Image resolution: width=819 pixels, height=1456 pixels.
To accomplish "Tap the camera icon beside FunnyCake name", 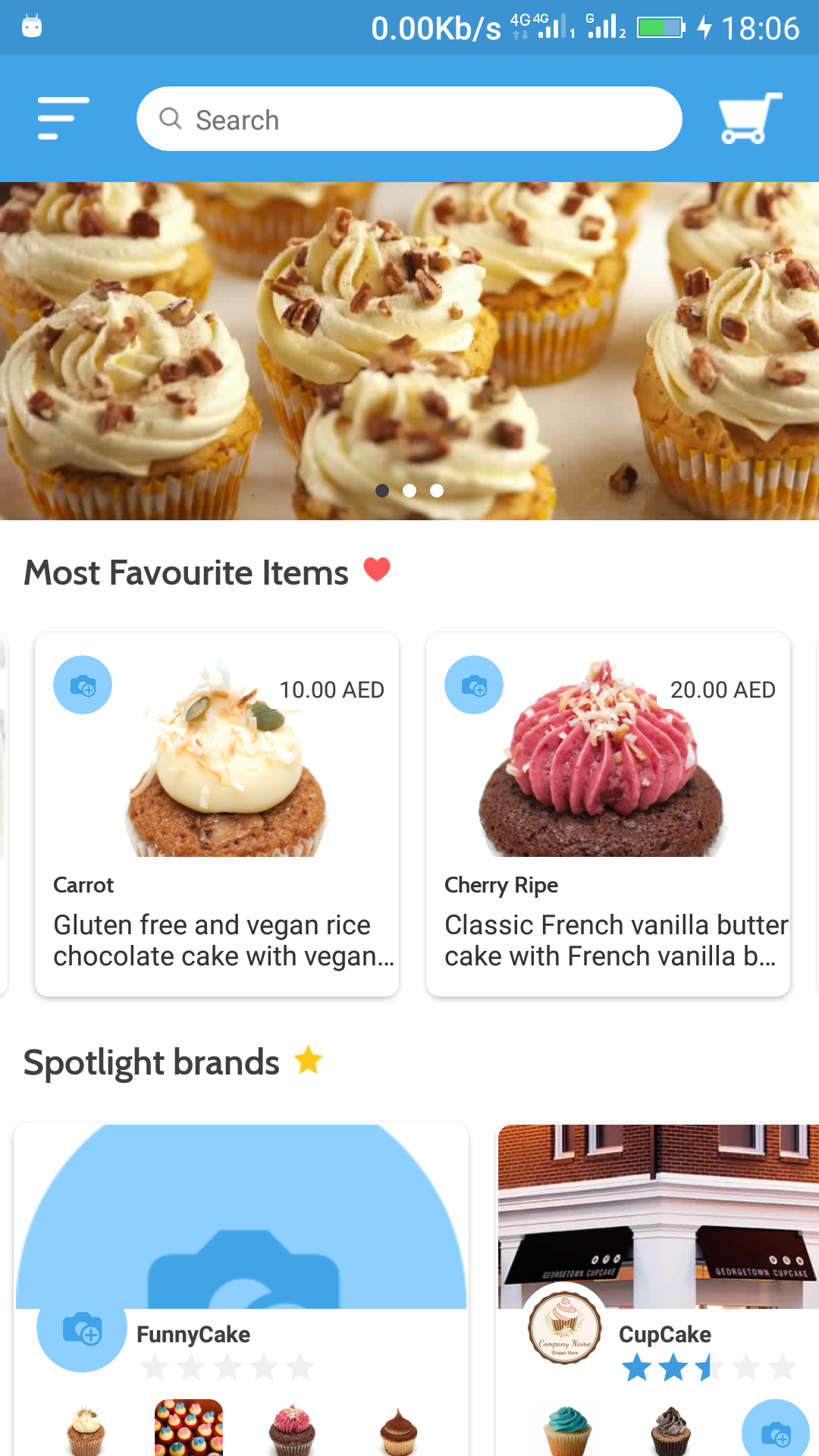I will [82, 1330].
